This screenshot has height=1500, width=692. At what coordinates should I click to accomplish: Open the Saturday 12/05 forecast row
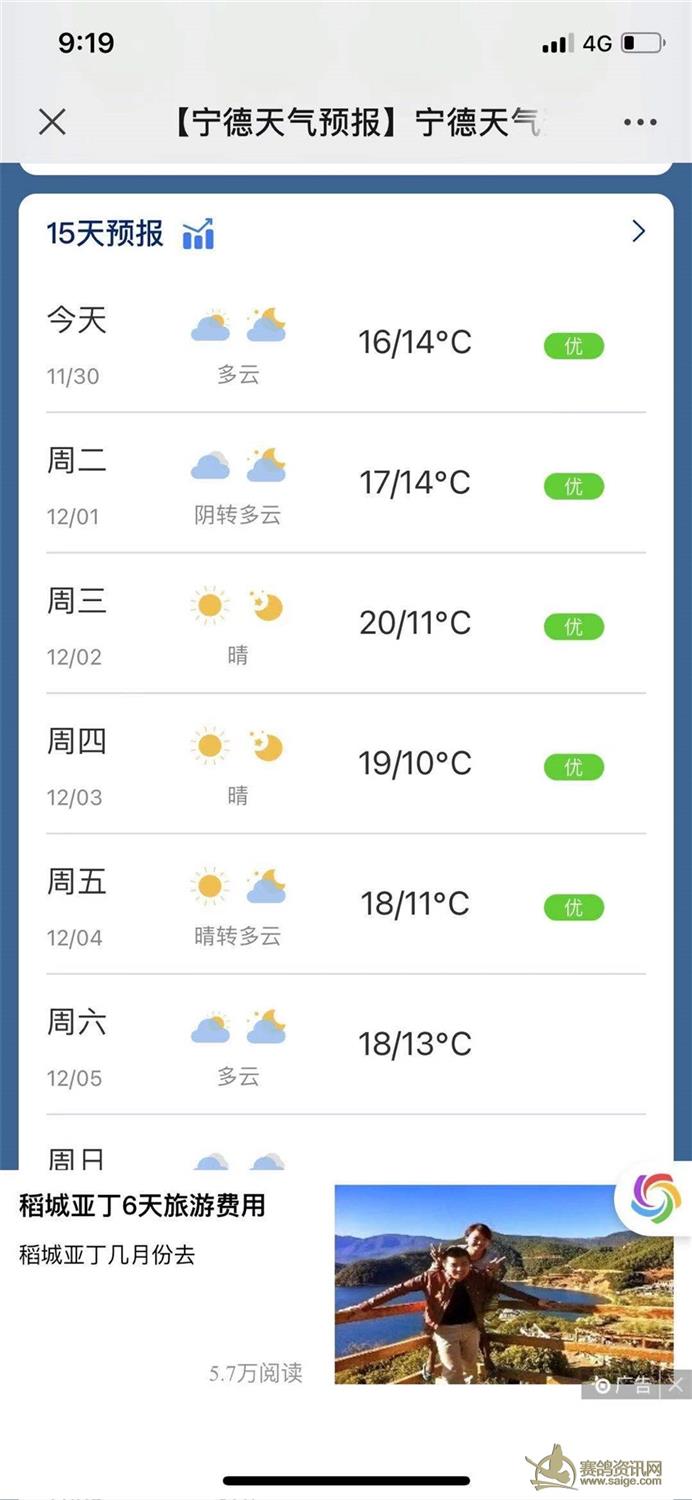click(346, 1044)
